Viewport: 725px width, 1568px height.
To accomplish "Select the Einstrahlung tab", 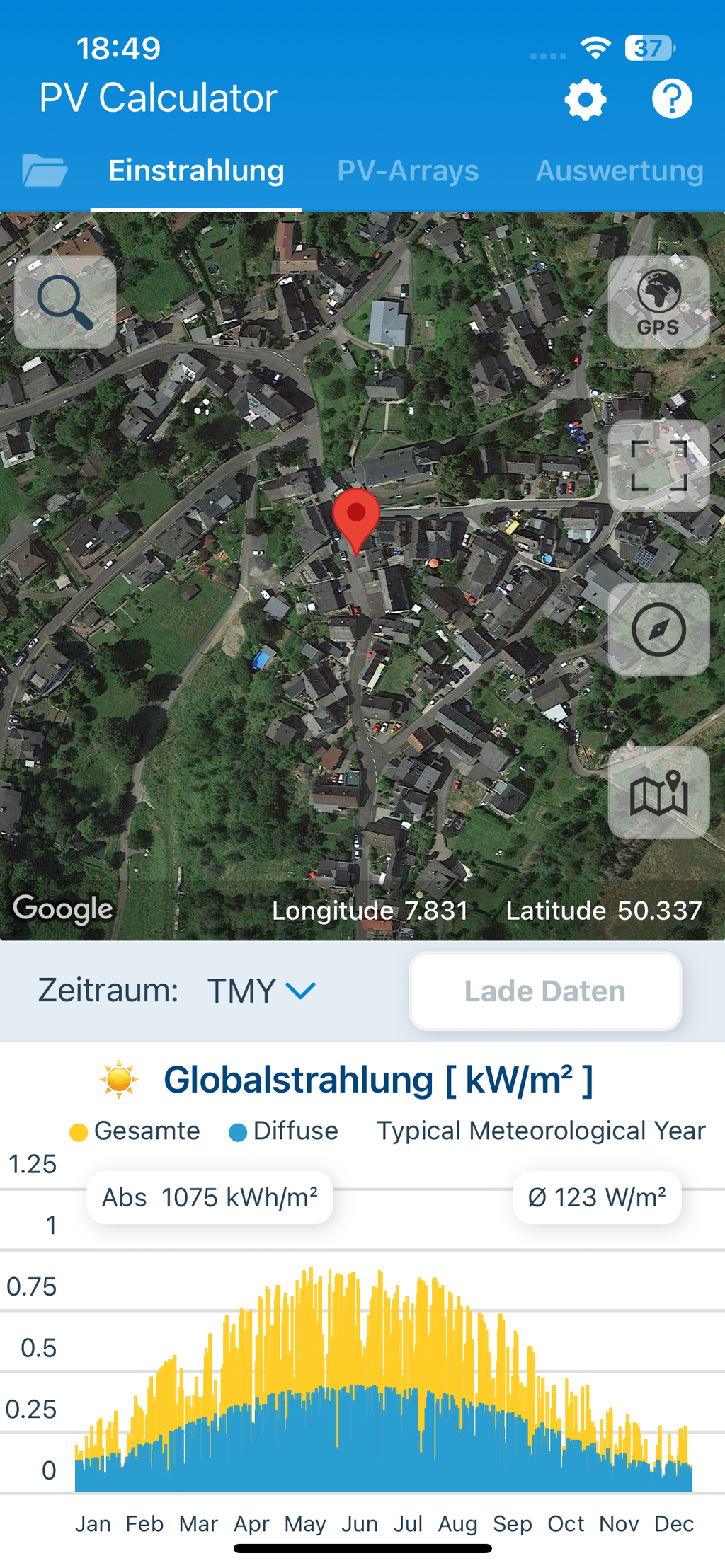I will (196, 171).
